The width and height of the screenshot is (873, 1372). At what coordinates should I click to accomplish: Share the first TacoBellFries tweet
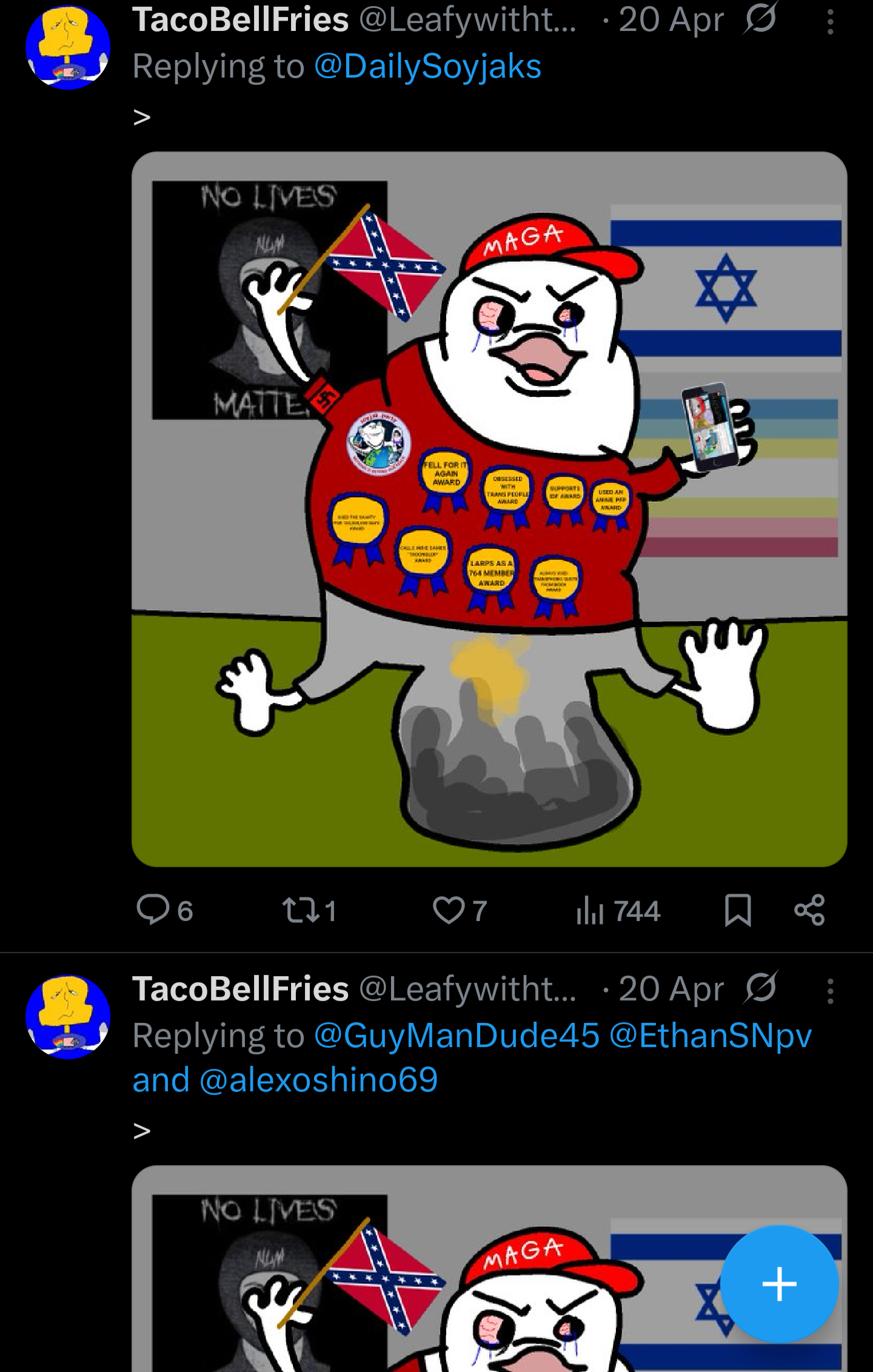point(809,910)
